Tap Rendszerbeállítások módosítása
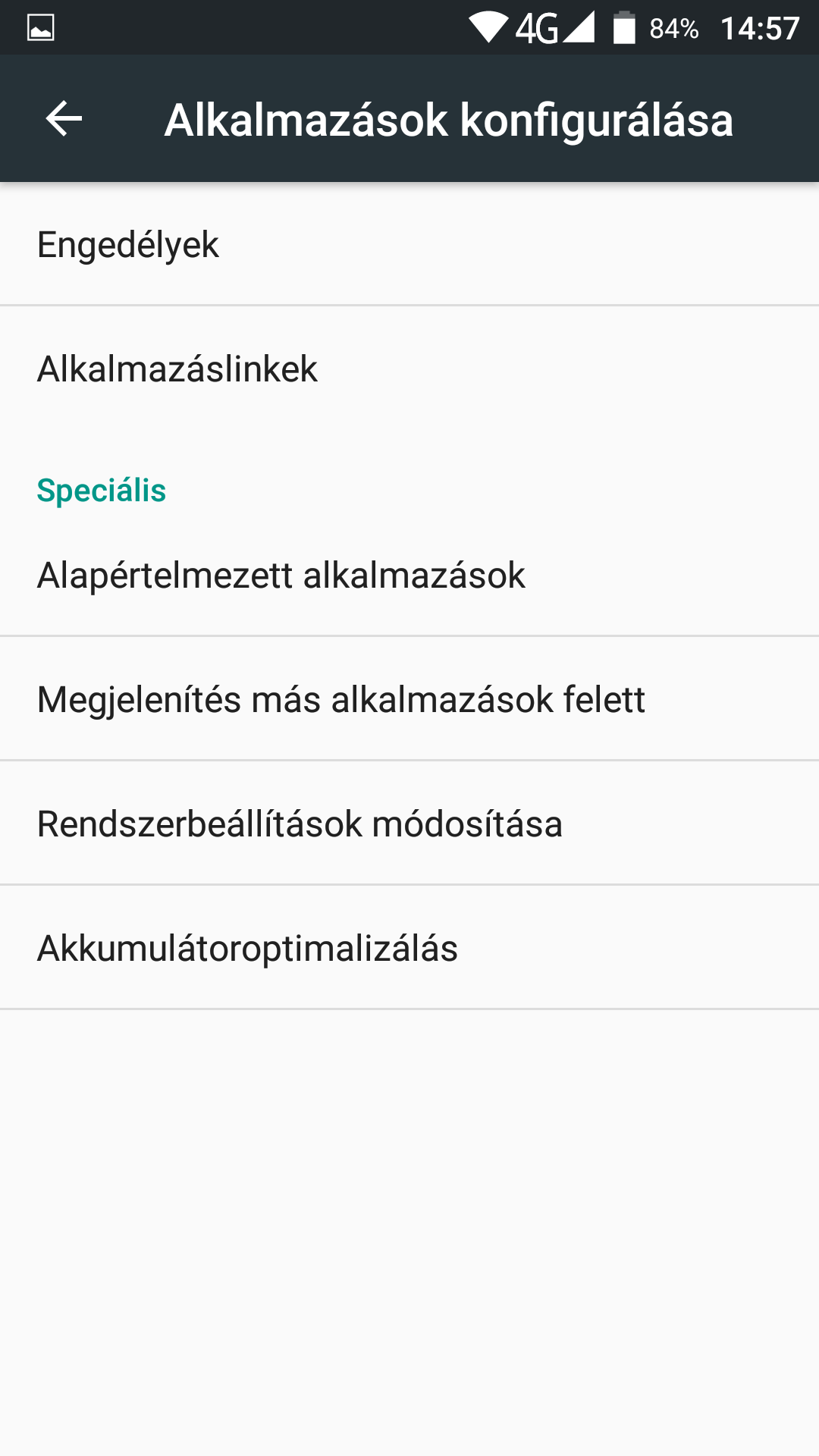Image resolution: width=819 pixels, height=1456 pixels. point(409,824)
